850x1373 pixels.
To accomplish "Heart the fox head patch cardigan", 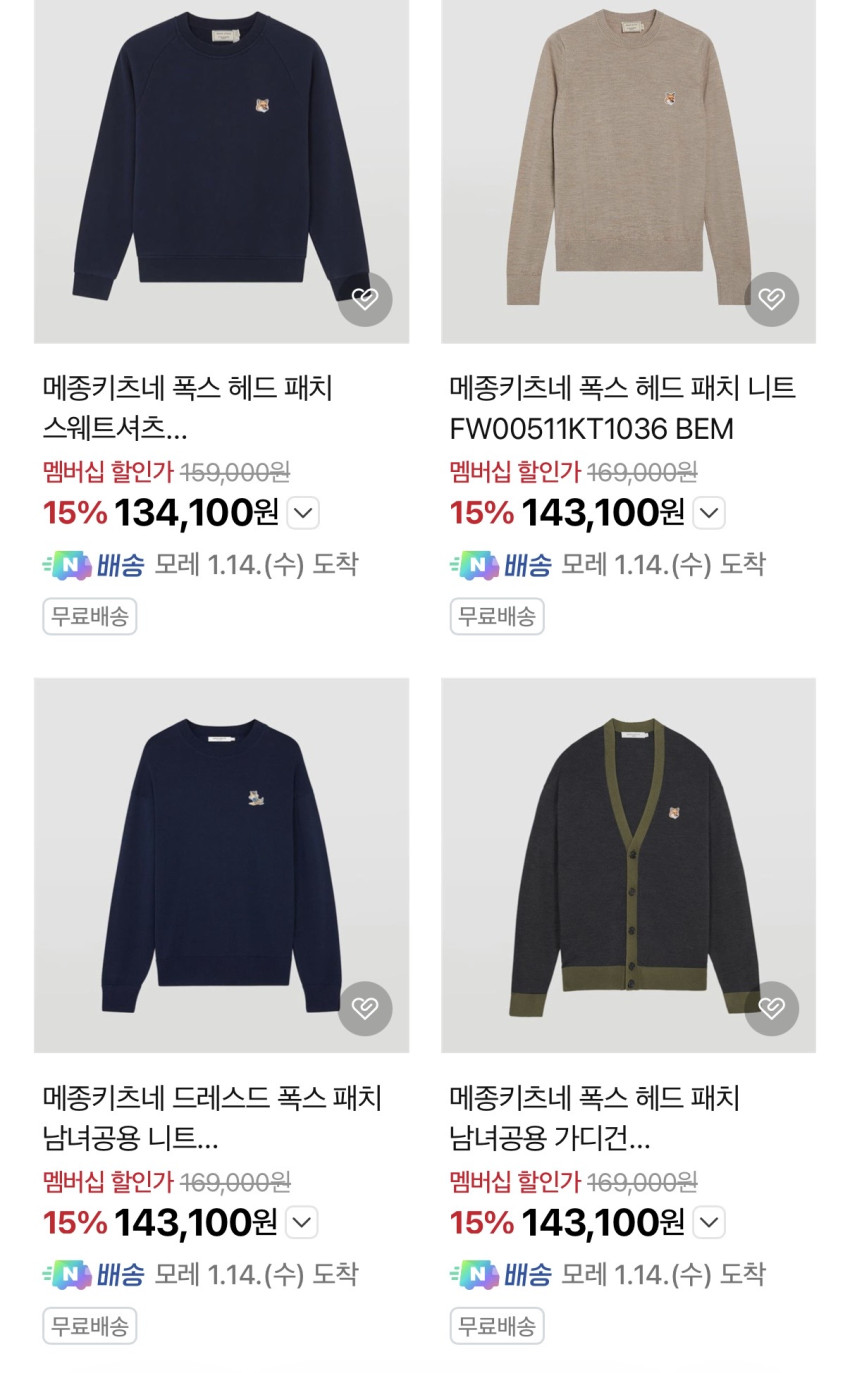I will pos(771,1008).
